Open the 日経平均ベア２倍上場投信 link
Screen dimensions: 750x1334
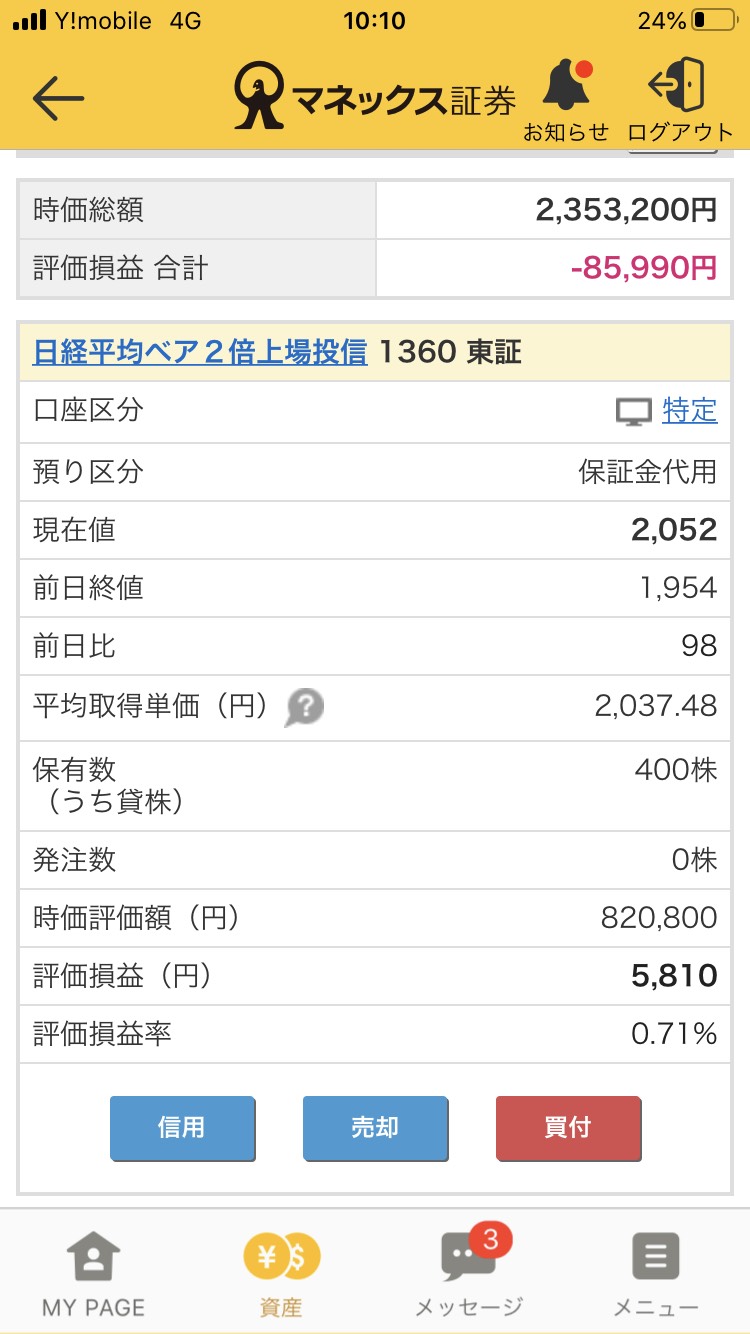200,352
